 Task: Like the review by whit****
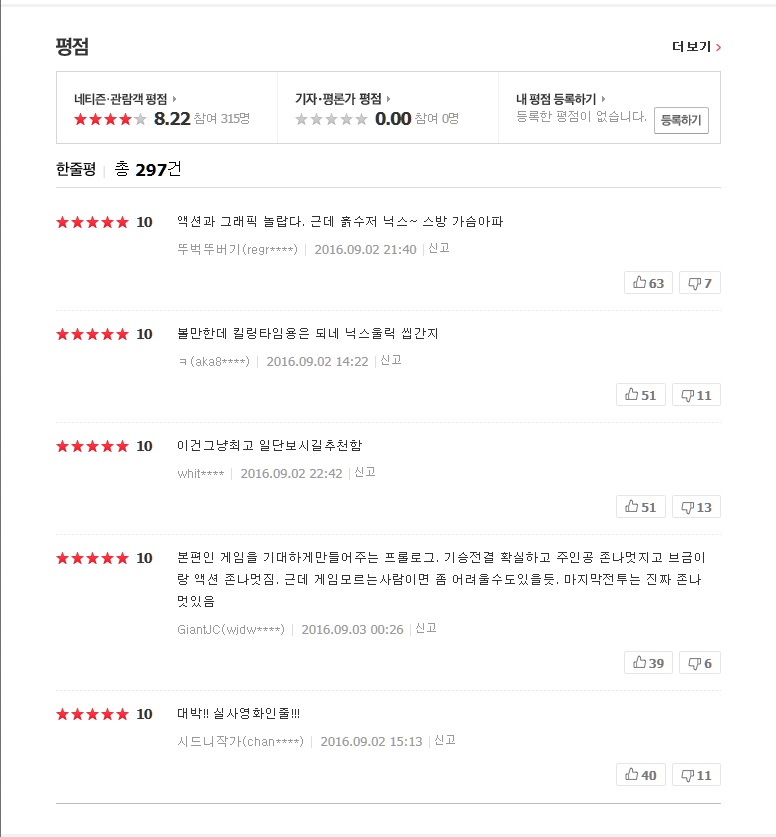641,507
